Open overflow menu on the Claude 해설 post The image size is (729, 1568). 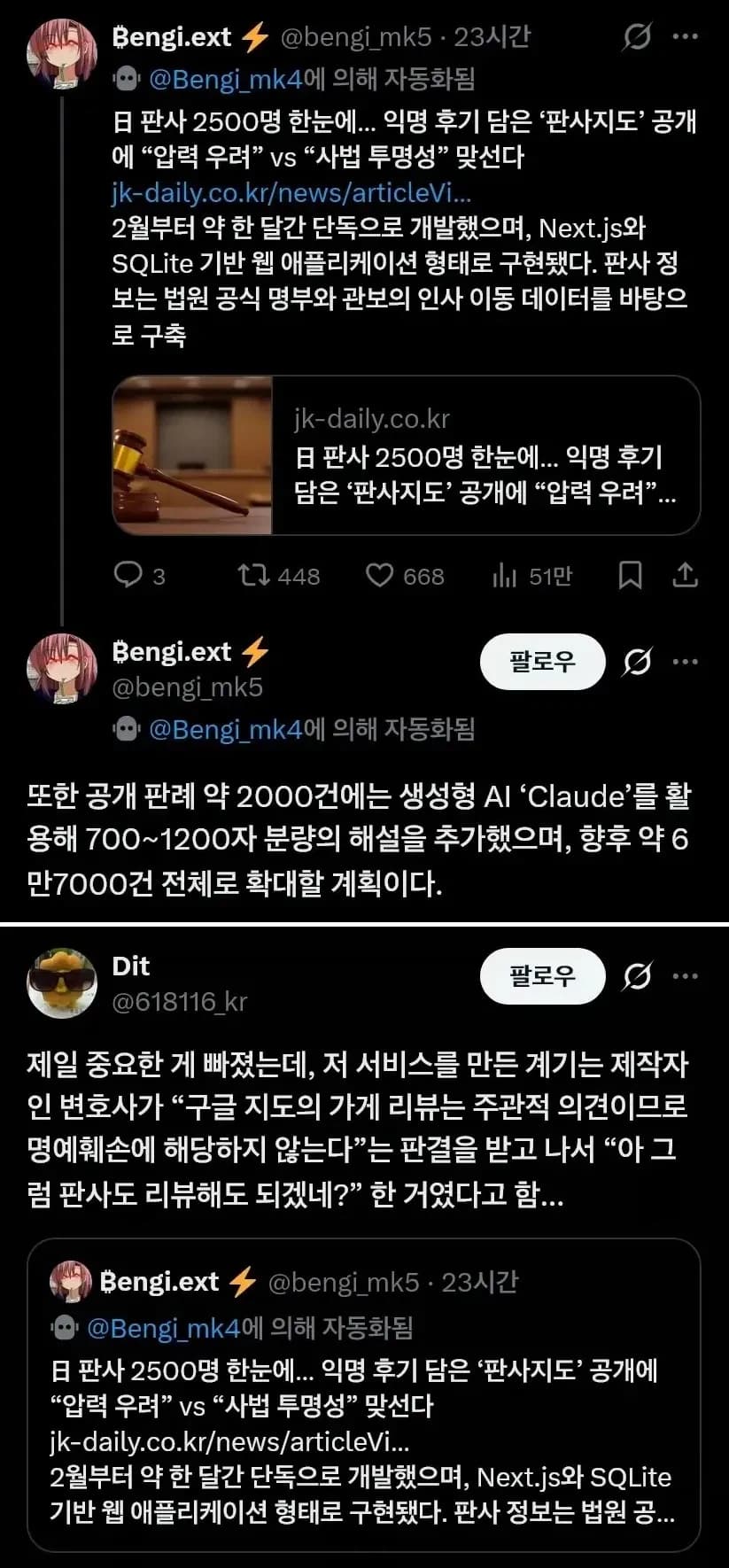pyautogui.click(x=685, y=662)
